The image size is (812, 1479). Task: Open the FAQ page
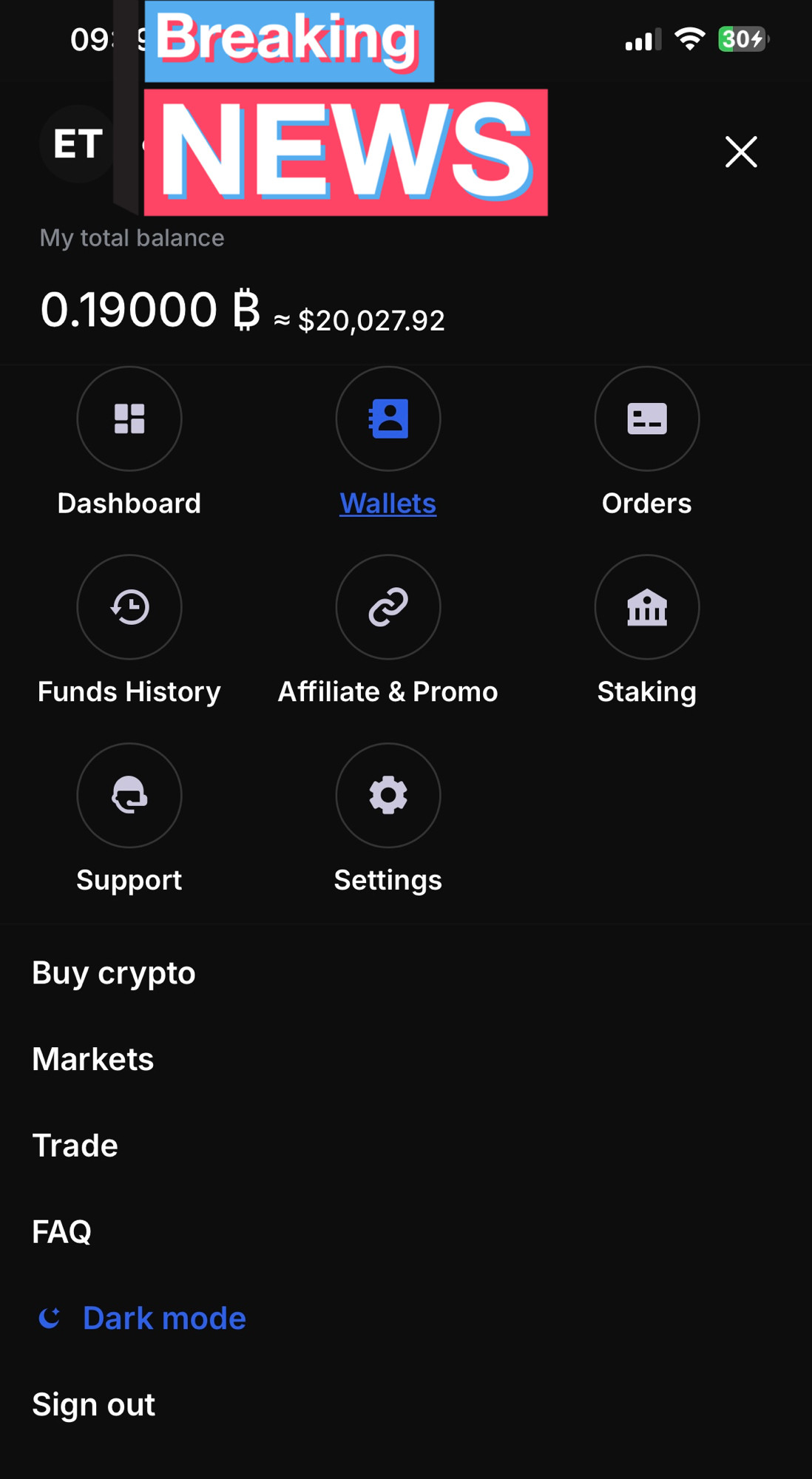pos(62,1232)
